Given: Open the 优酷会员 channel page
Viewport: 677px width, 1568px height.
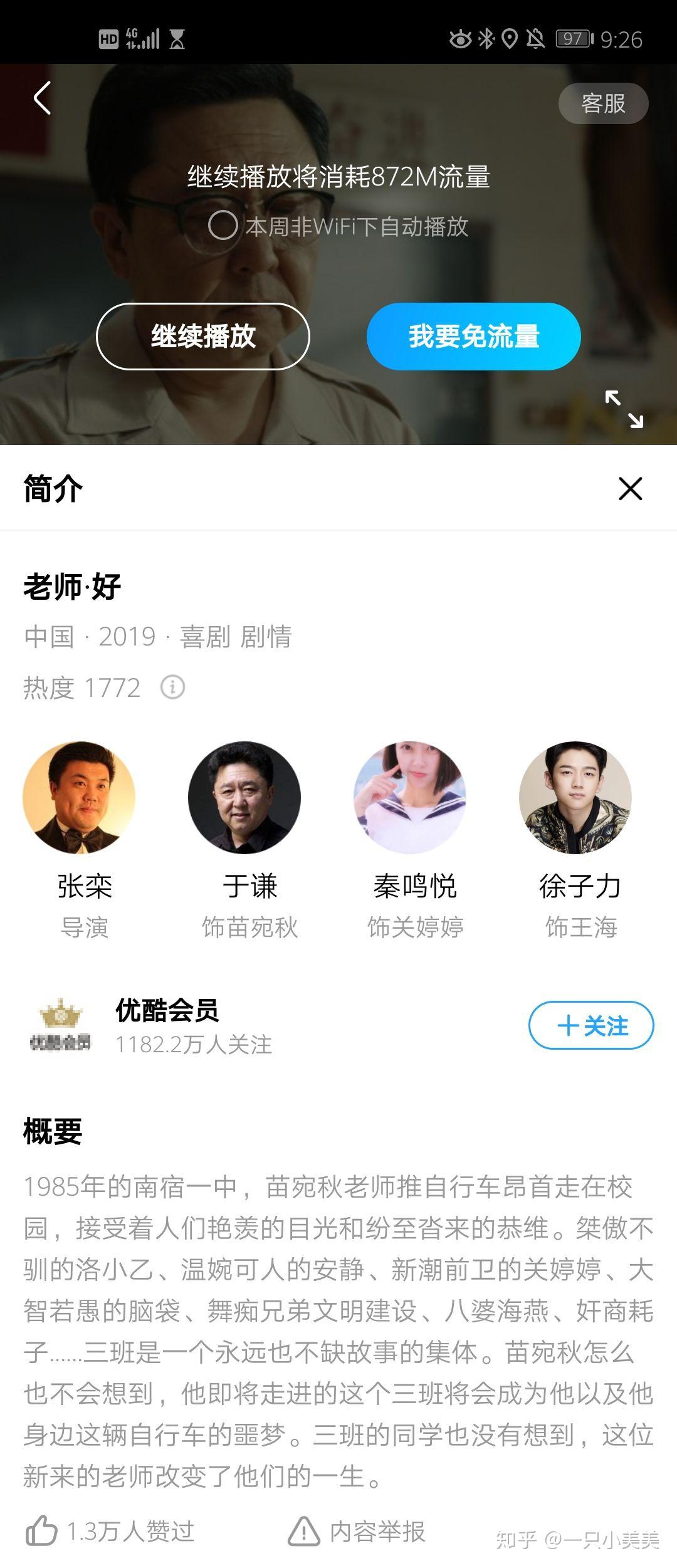Looking at the screenshot, I should [167, 1025].
